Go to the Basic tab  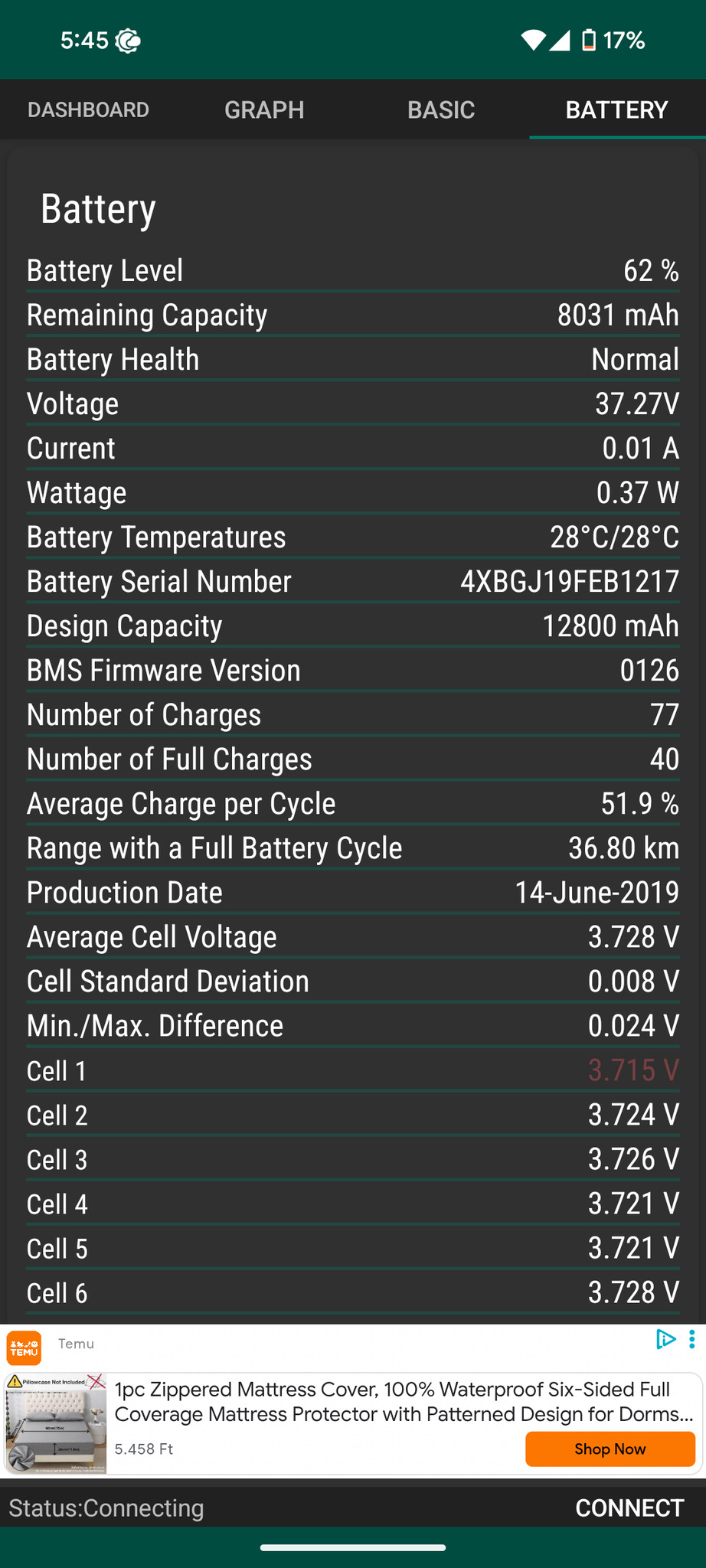[x=441, y=109]
